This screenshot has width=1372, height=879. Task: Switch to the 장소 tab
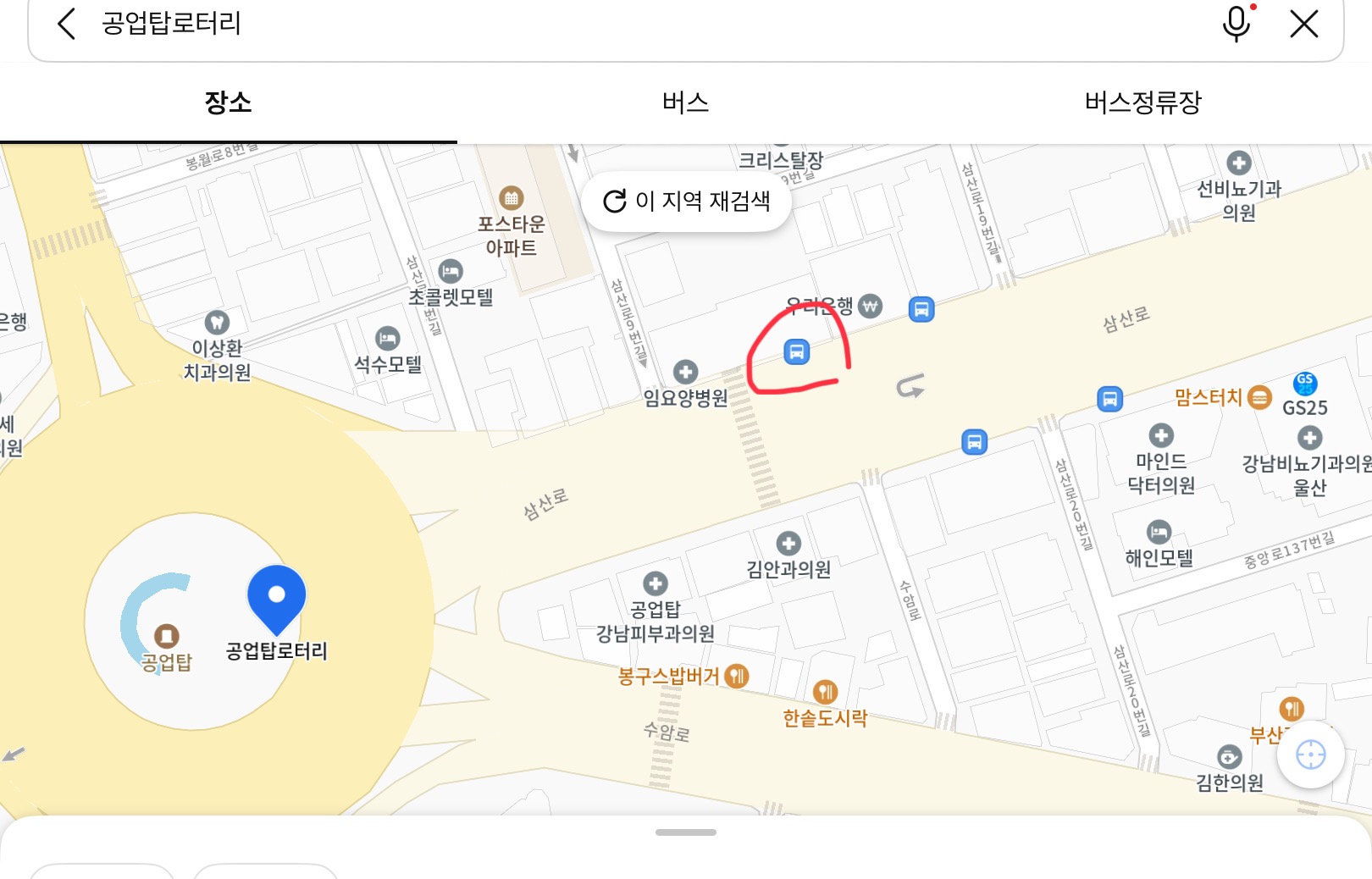(x=228, y=102)
